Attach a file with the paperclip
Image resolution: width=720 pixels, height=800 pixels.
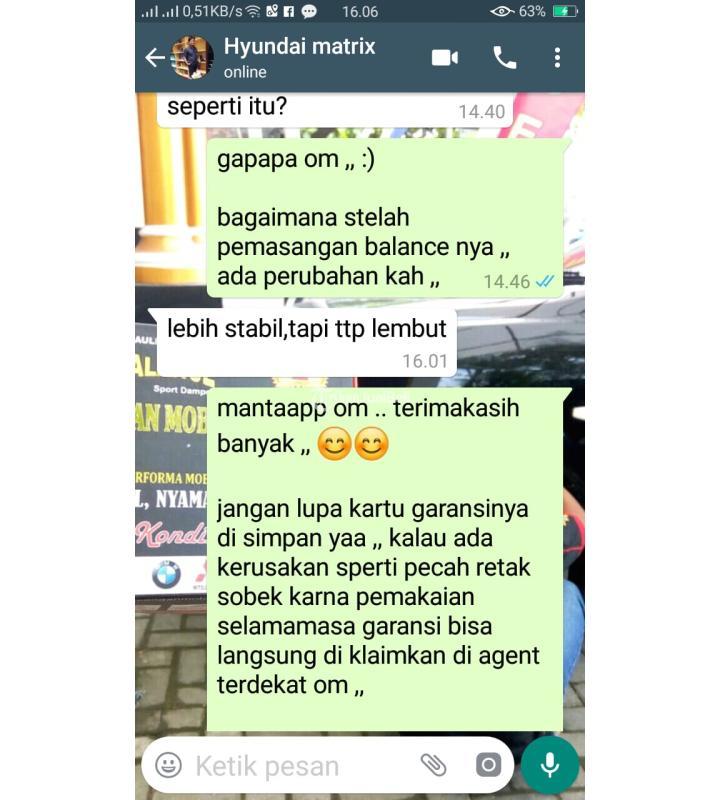(433, 766)
